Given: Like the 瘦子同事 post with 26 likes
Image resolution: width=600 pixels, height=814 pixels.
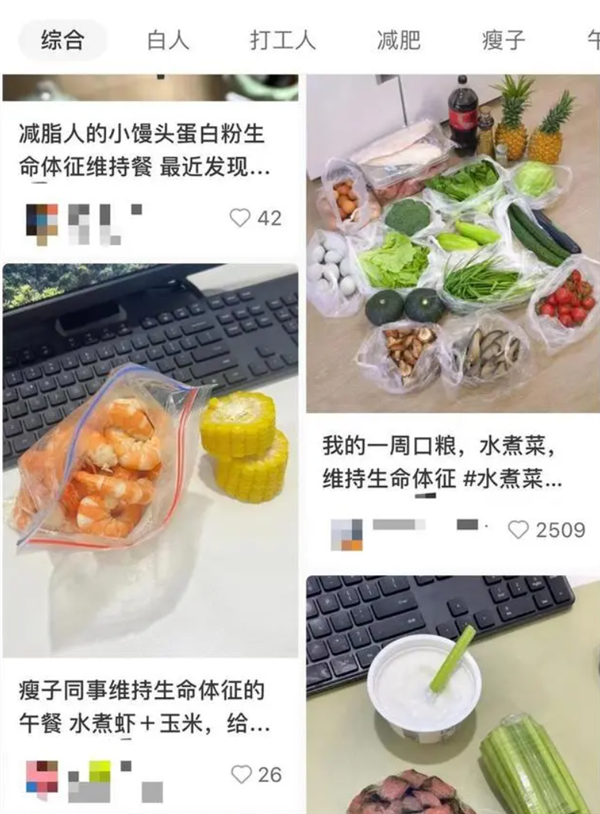Looking at the screenshot, I should point(241,774).
